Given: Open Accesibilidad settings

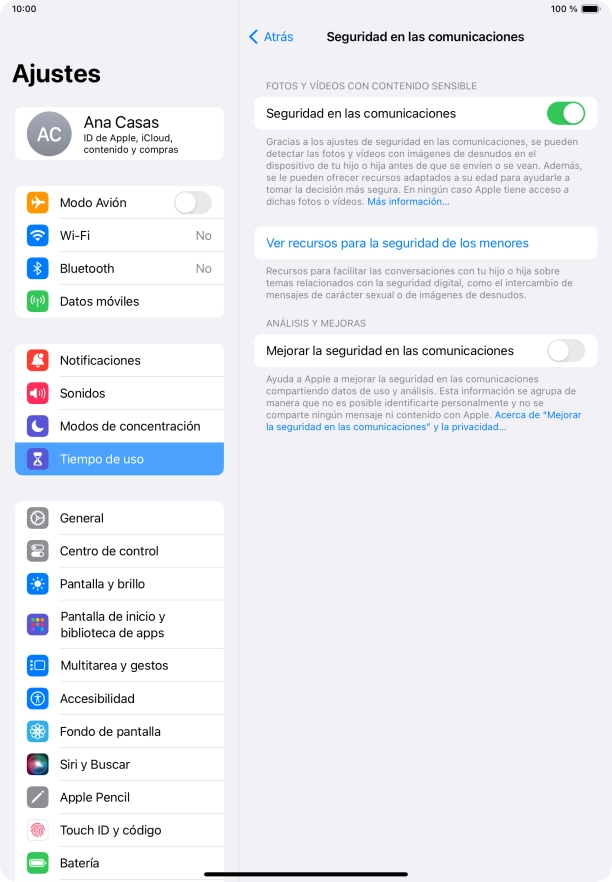Looking at the screenshot, I should [119, 699].
